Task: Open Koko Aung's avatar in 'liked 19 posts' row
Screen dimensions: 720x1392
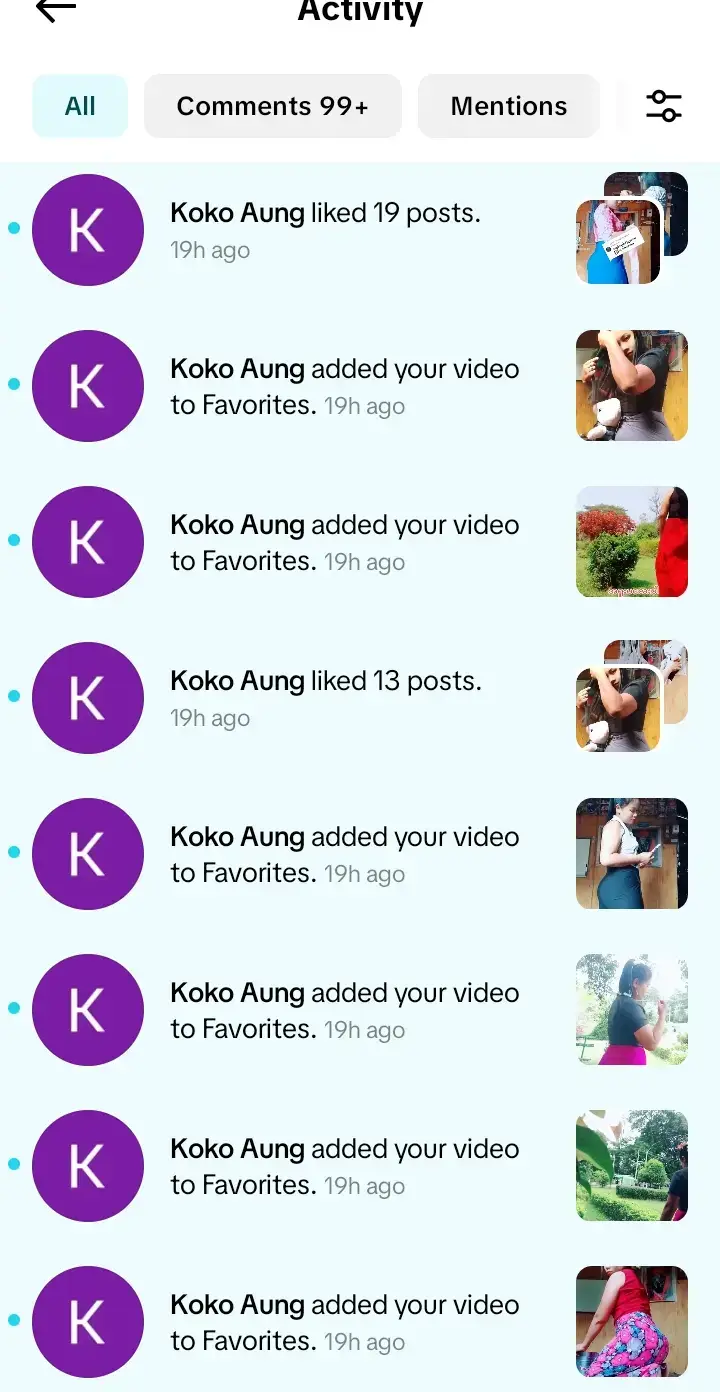Action: [x=88, y=230]
